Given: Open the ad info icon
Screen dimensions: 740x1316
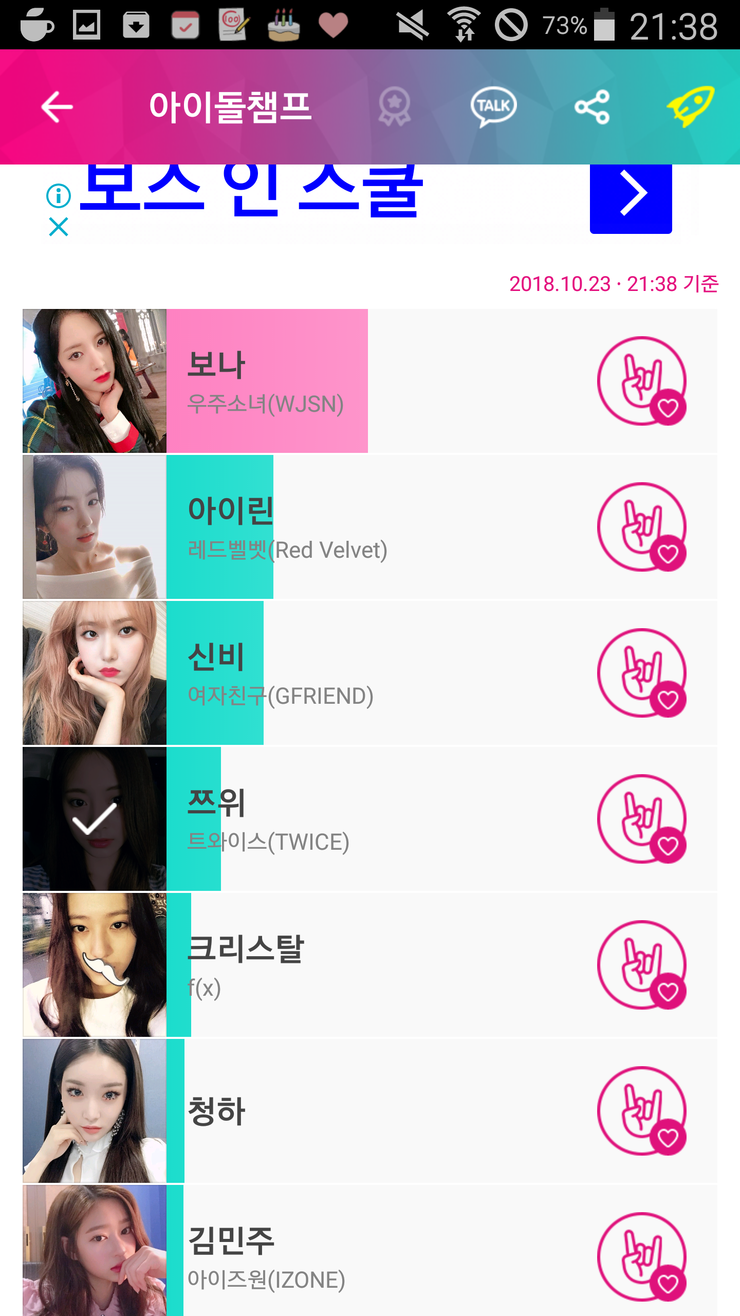Looking at the screenshot, I should point(59,196).
